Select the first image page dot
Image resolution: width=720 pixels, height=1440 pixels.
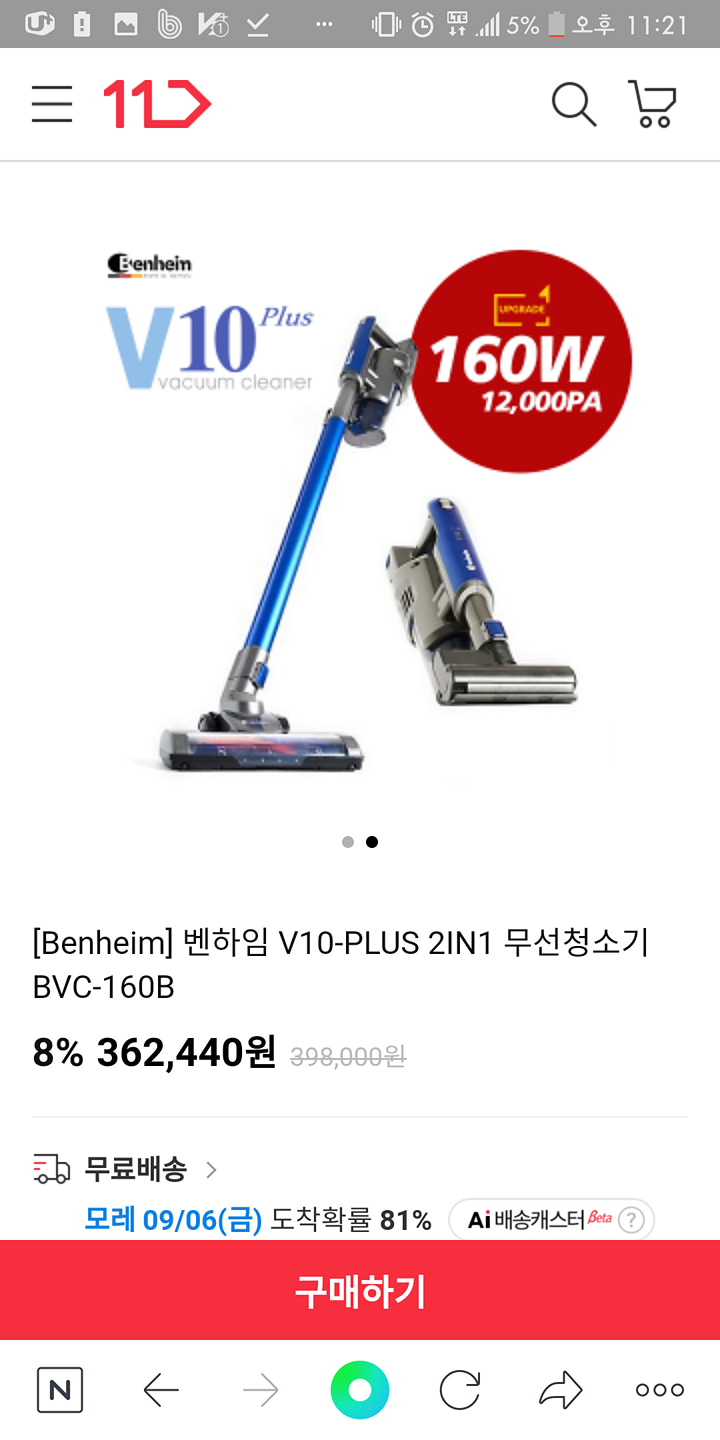click(x=348, y=842)
